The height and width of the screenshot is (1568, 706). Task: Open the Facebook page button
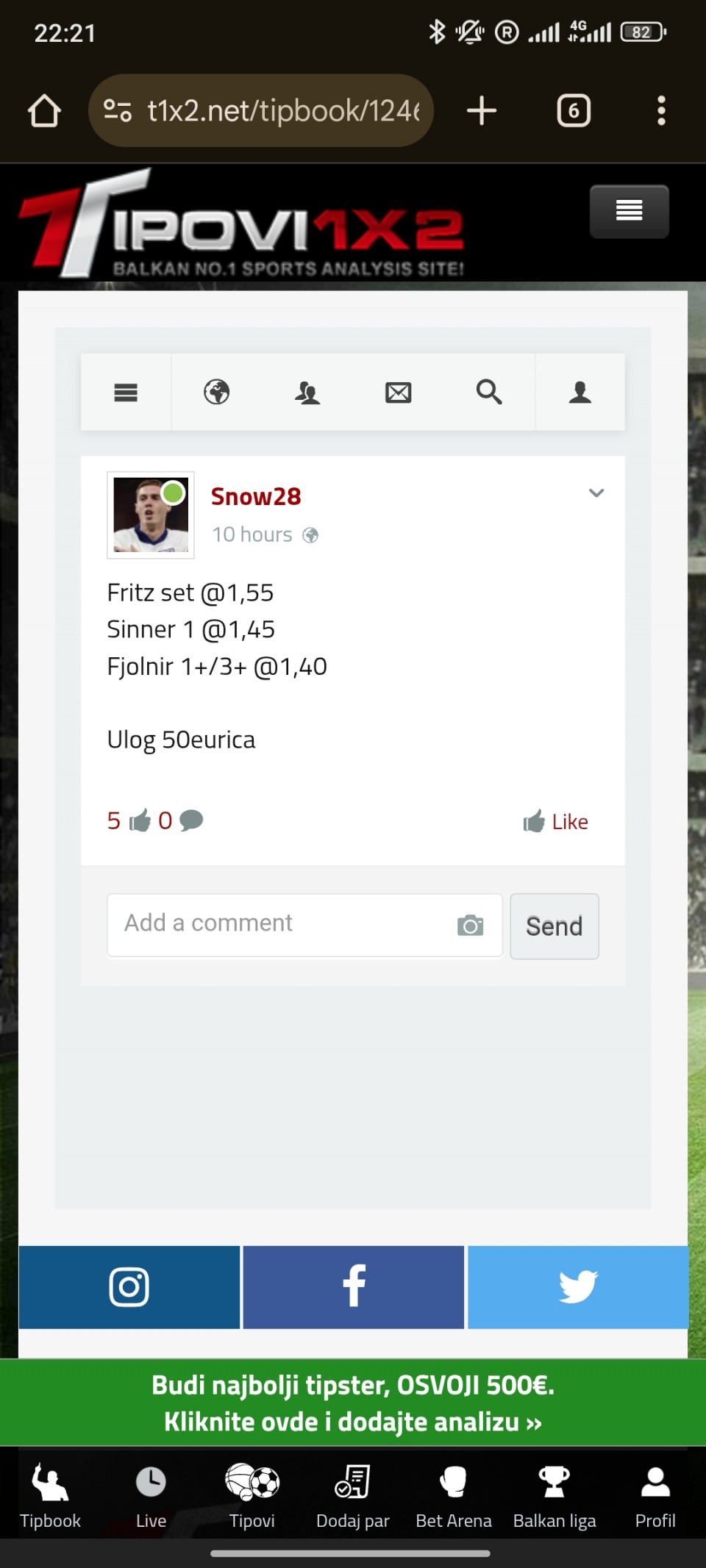pos(353,1286)
